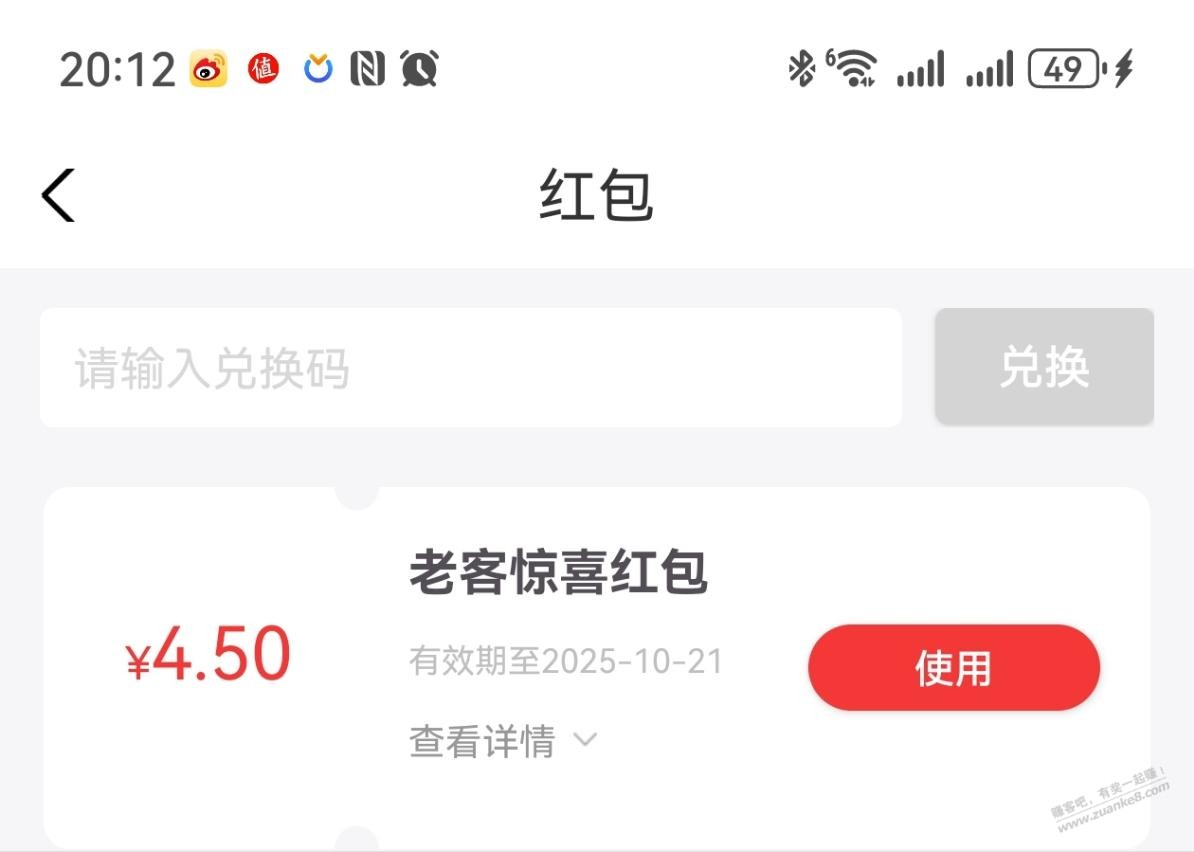Expand 查看详情 for the red packet
1194x852 pixels.
pyautogui.click(x=502, y=742)
